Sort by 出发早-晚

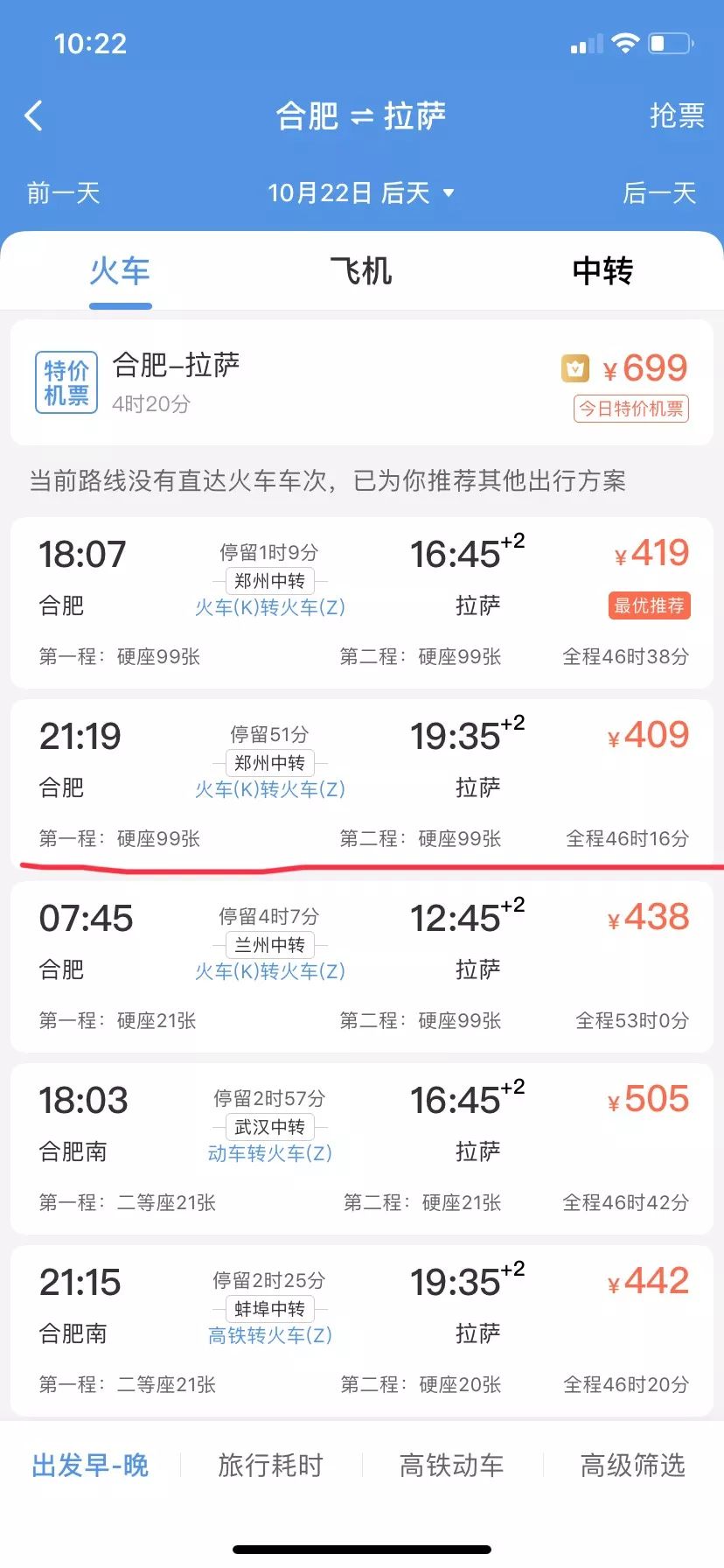coord(90,1465)
